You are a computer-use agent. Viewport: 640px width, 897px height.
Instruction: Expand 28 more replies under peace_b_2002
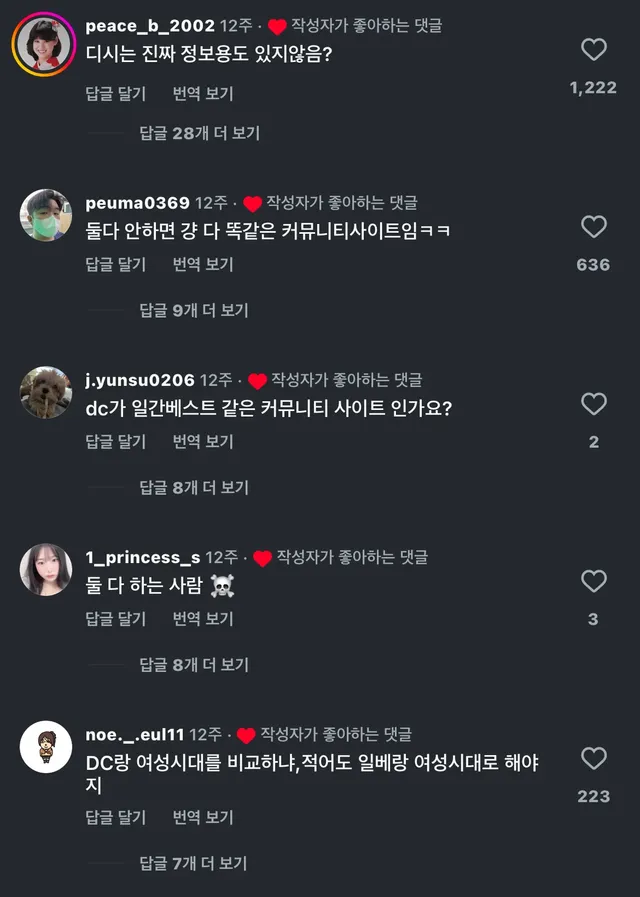tap(199, 133)
